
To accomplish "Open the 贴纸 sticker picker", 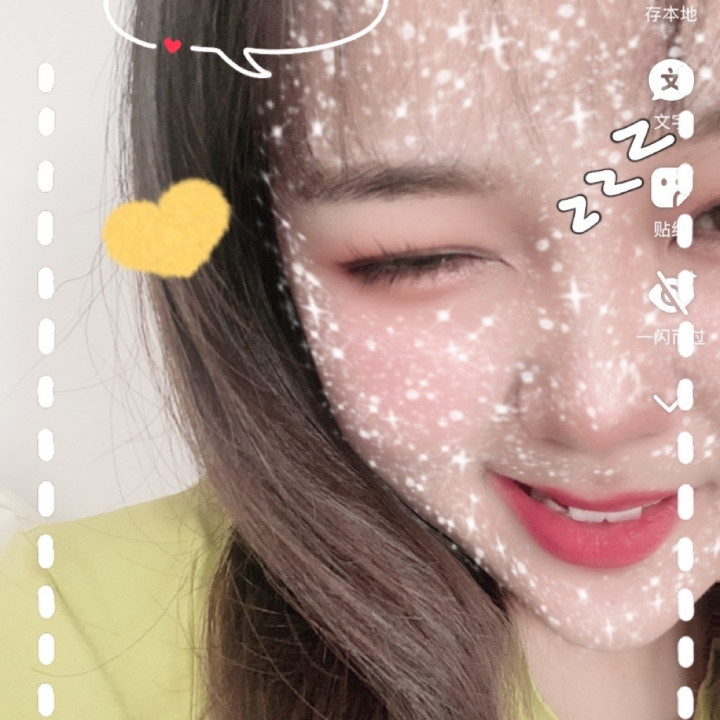I will click(670, 188).
